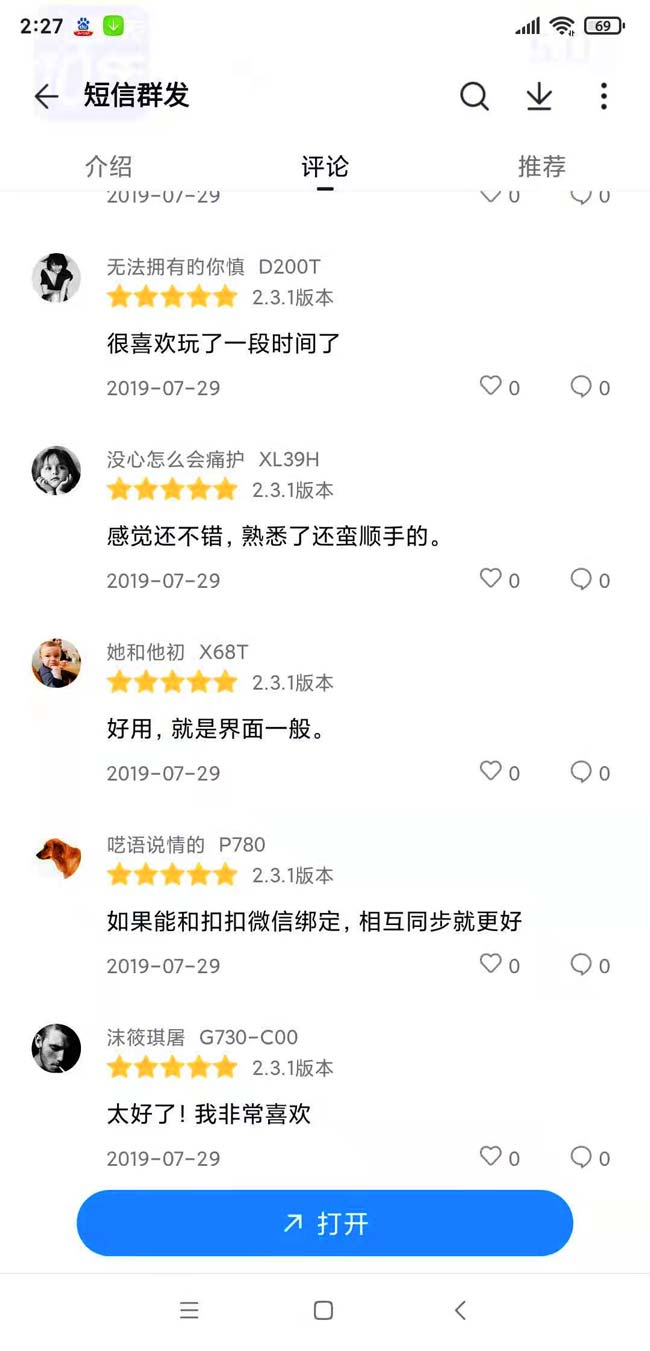The width and height of the screenshot is (650, 1351).
Task: Like the review by 无法拥有的你慎
Action: coord(491,386)
